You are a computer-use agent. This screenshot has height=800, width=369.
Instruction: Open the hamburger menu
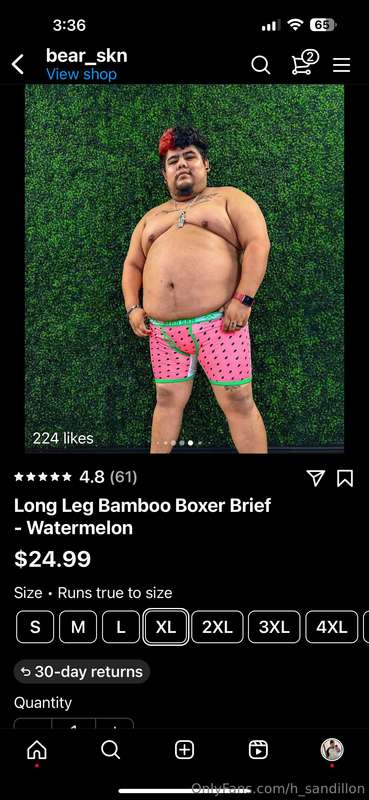pos(341,65)
